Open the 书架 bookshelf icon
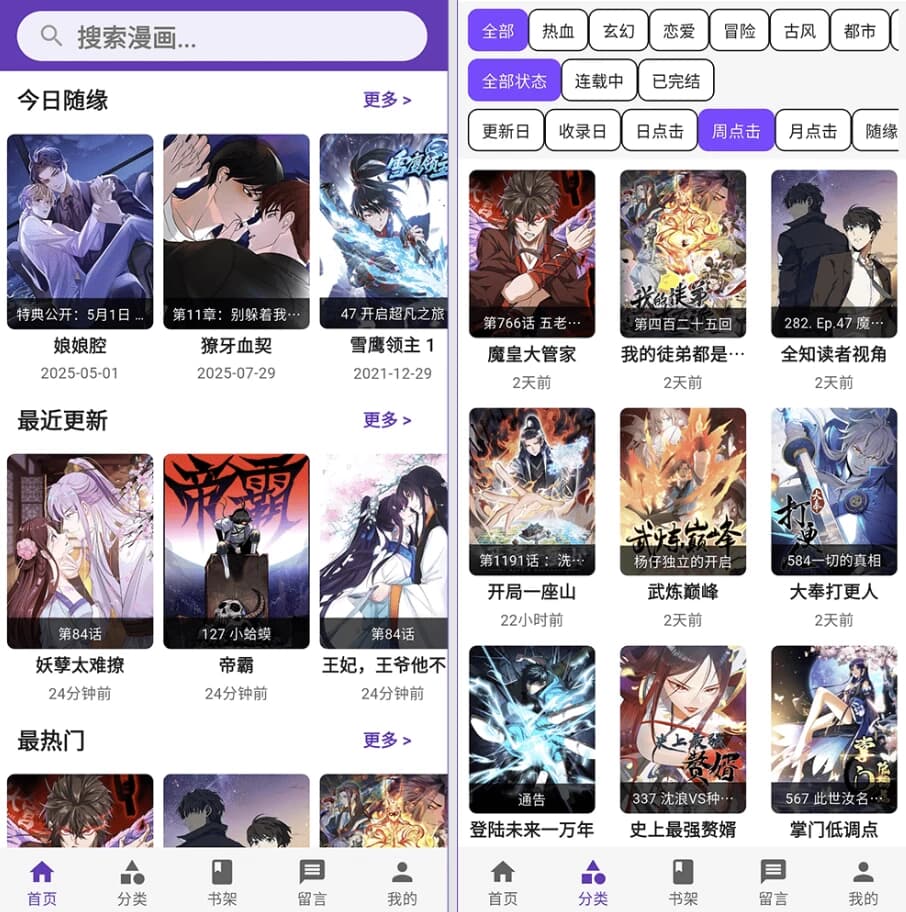906x912 pixels. (222, 876)
